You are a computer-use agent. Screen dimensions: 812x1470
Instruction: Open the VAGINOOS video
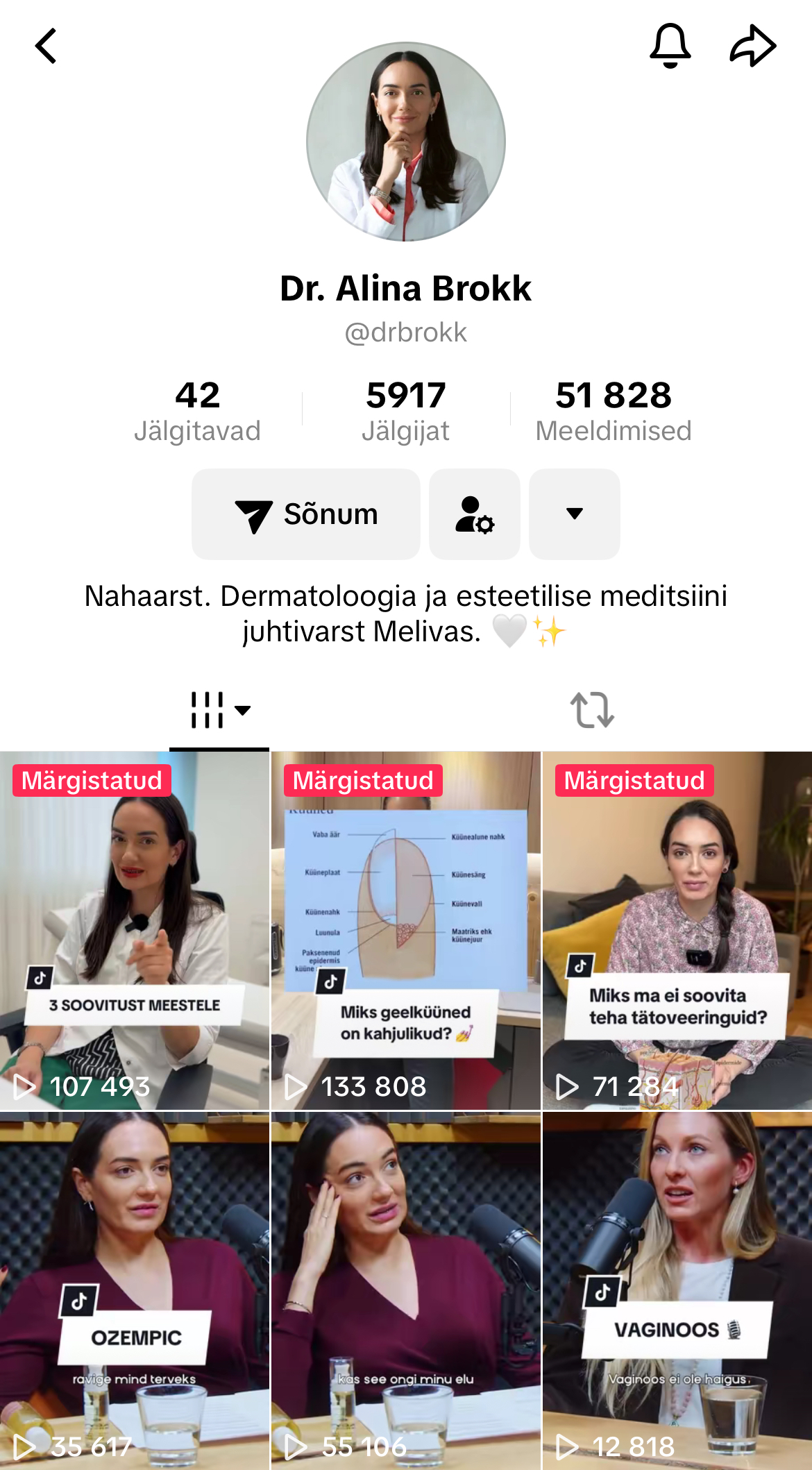coord(677,1290)
